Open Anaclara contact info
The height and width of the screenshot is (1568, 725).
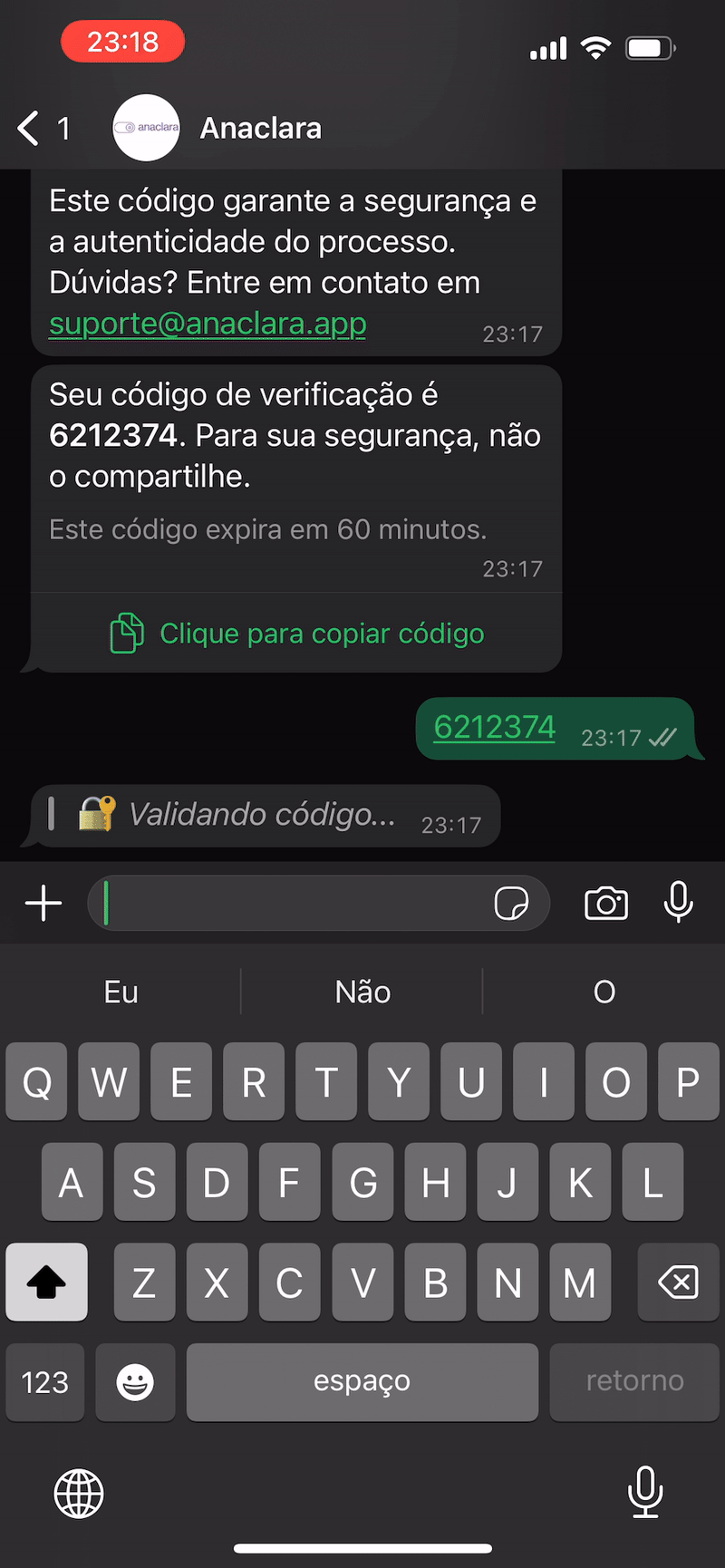[260, 129]
